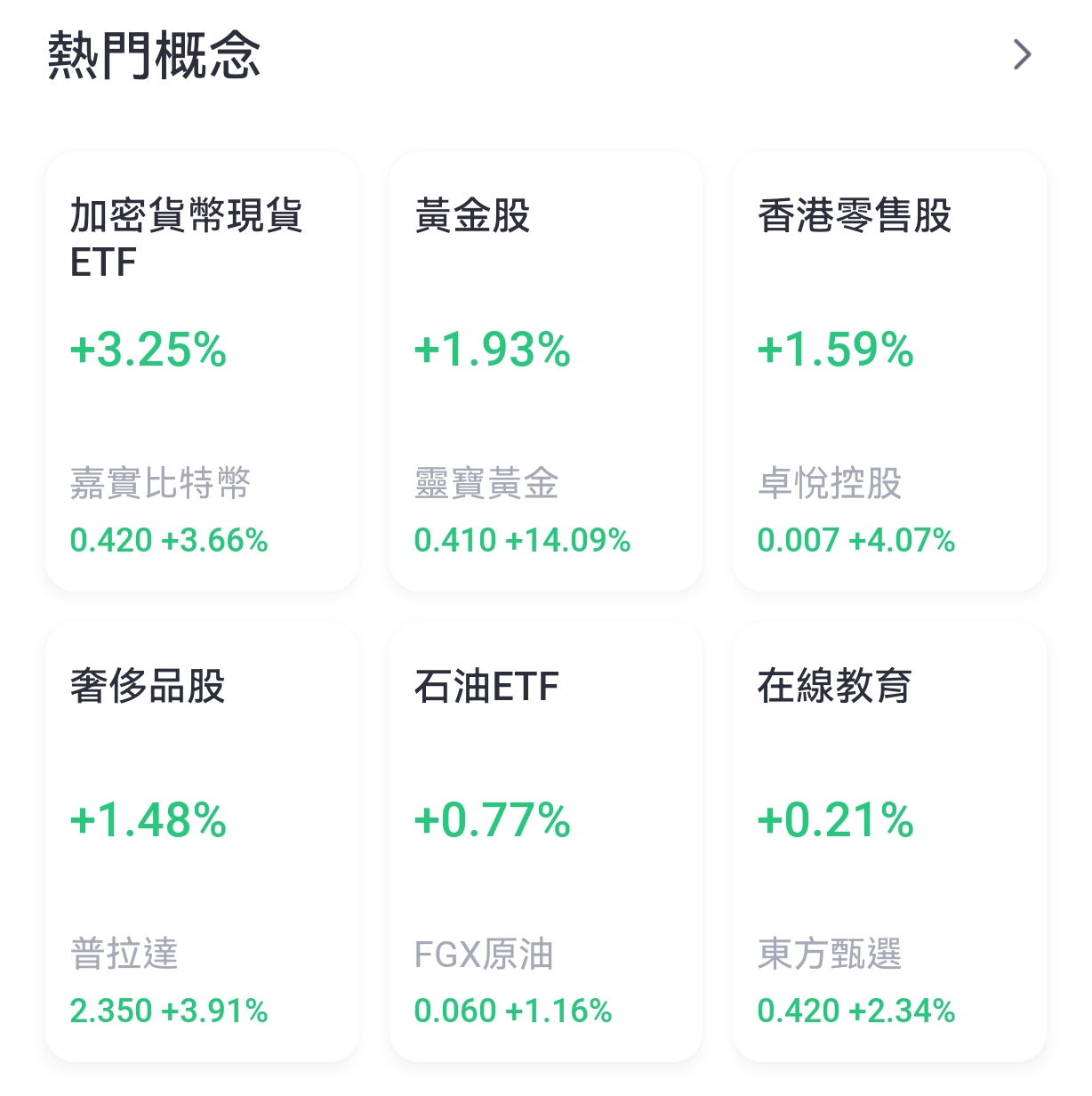Screen dimensions: 1092x1096
Task: View the 在線教育 concept card
Action: tap(889, 841)
